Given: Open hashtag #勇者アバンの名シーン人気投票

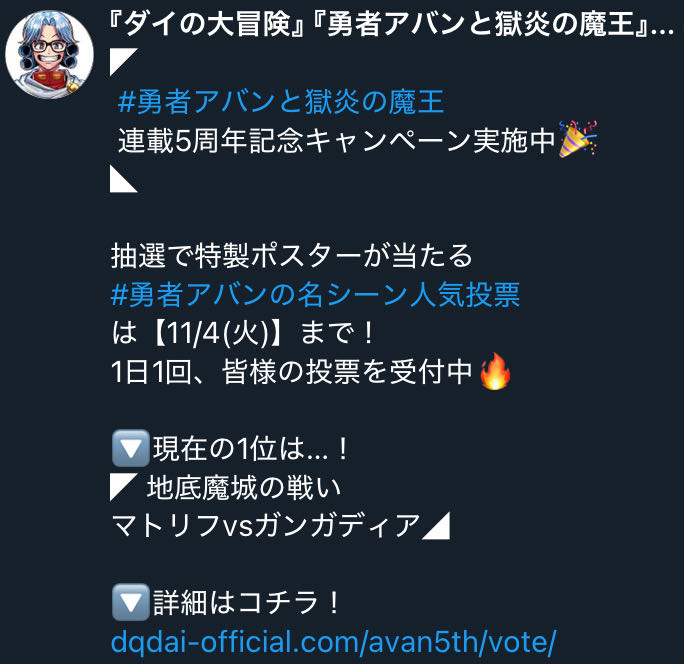Looking at the screenshot, I should (x=314, y=294).
